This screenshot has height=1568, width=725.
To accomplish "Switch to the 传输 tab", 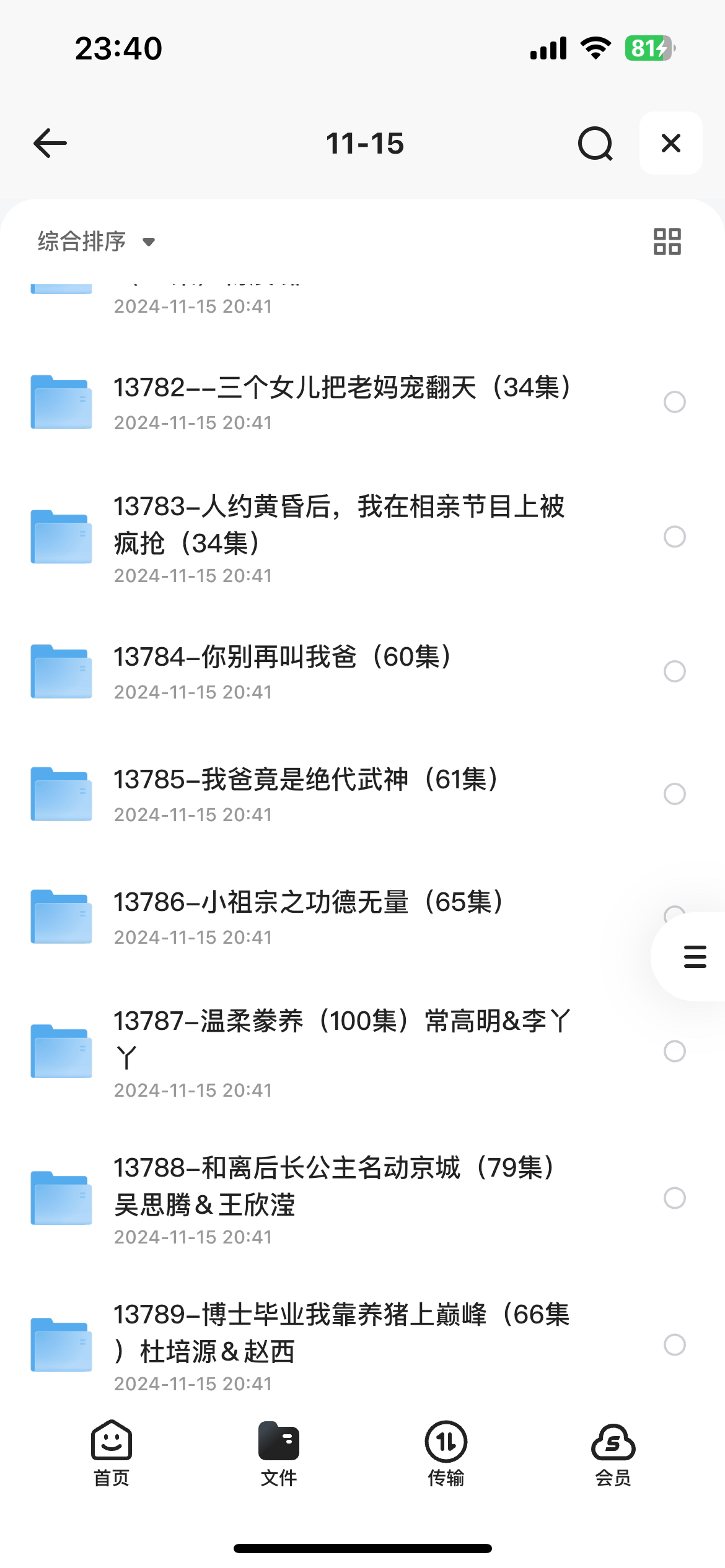I will (x=446, y=1453).
